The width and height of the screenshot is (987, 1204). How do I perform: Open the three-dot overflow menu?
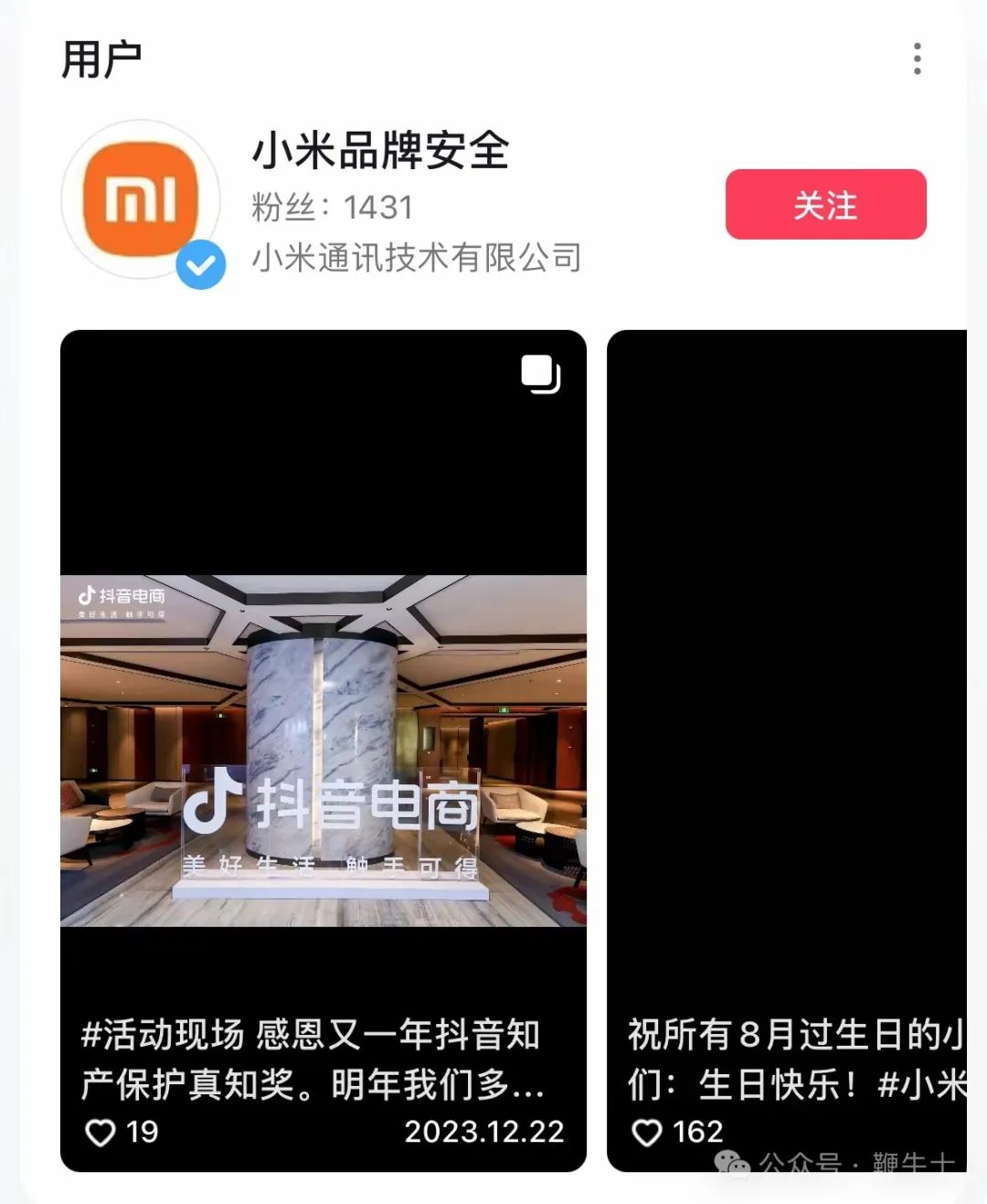pos(917,59)
